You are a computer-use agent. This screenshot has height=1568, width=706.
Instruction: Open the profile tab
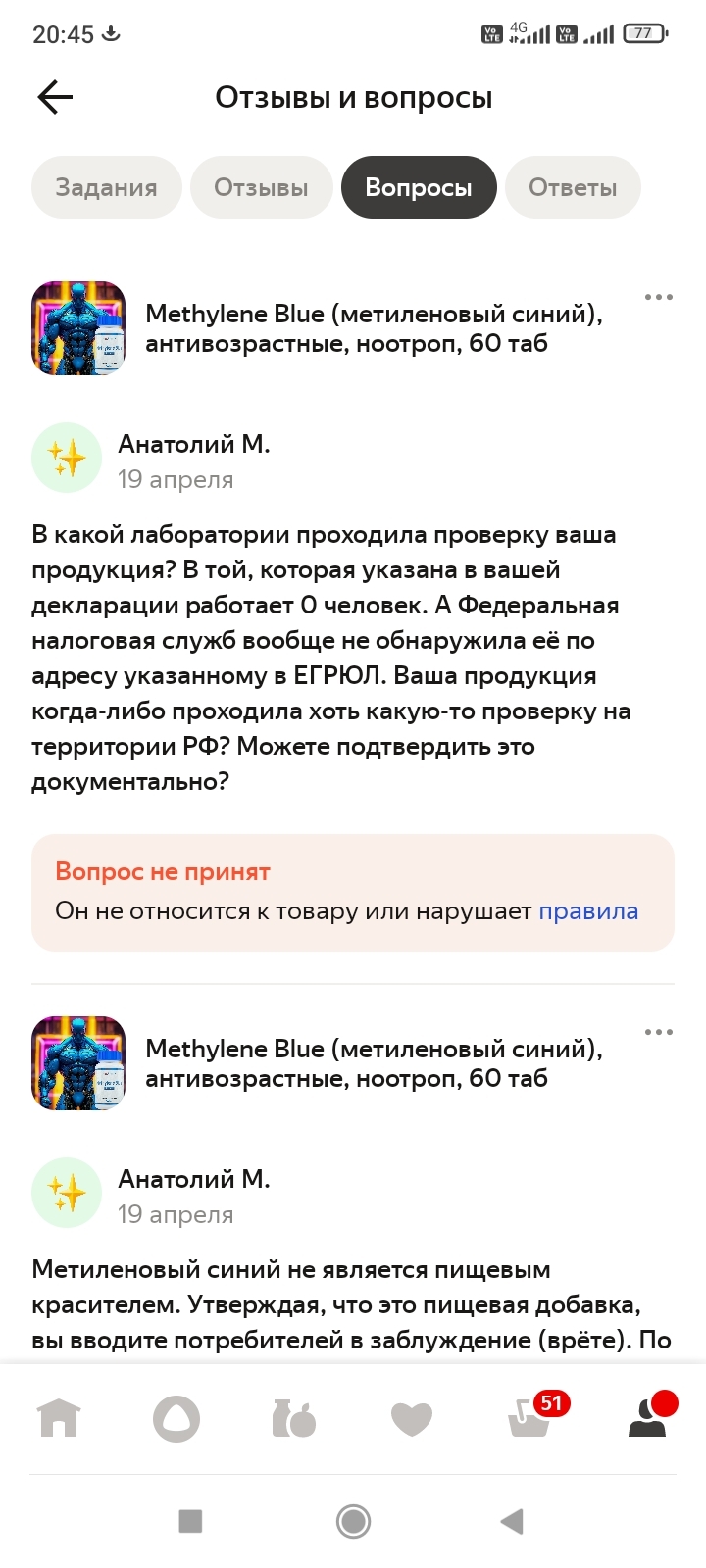[647, 1418]
